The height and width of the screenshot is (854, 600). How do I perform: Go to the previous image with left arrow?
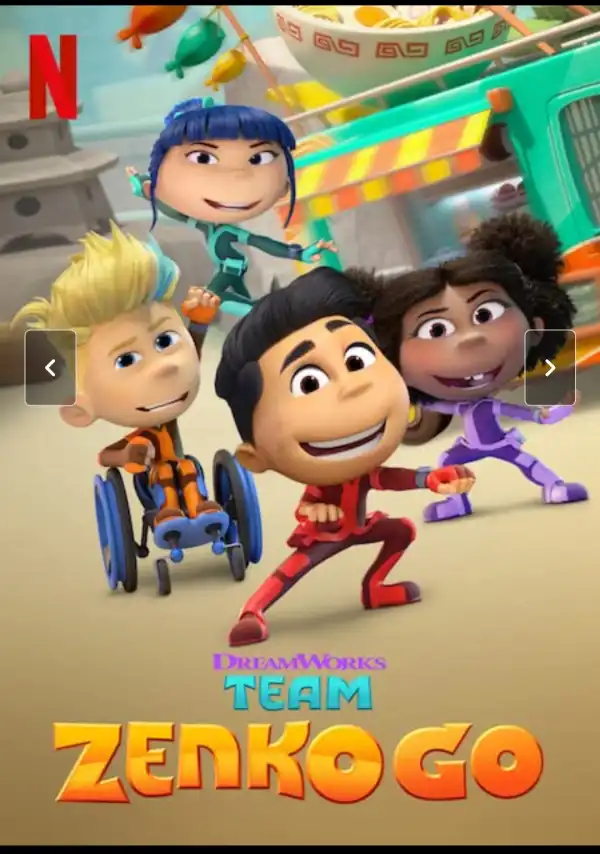50,368
